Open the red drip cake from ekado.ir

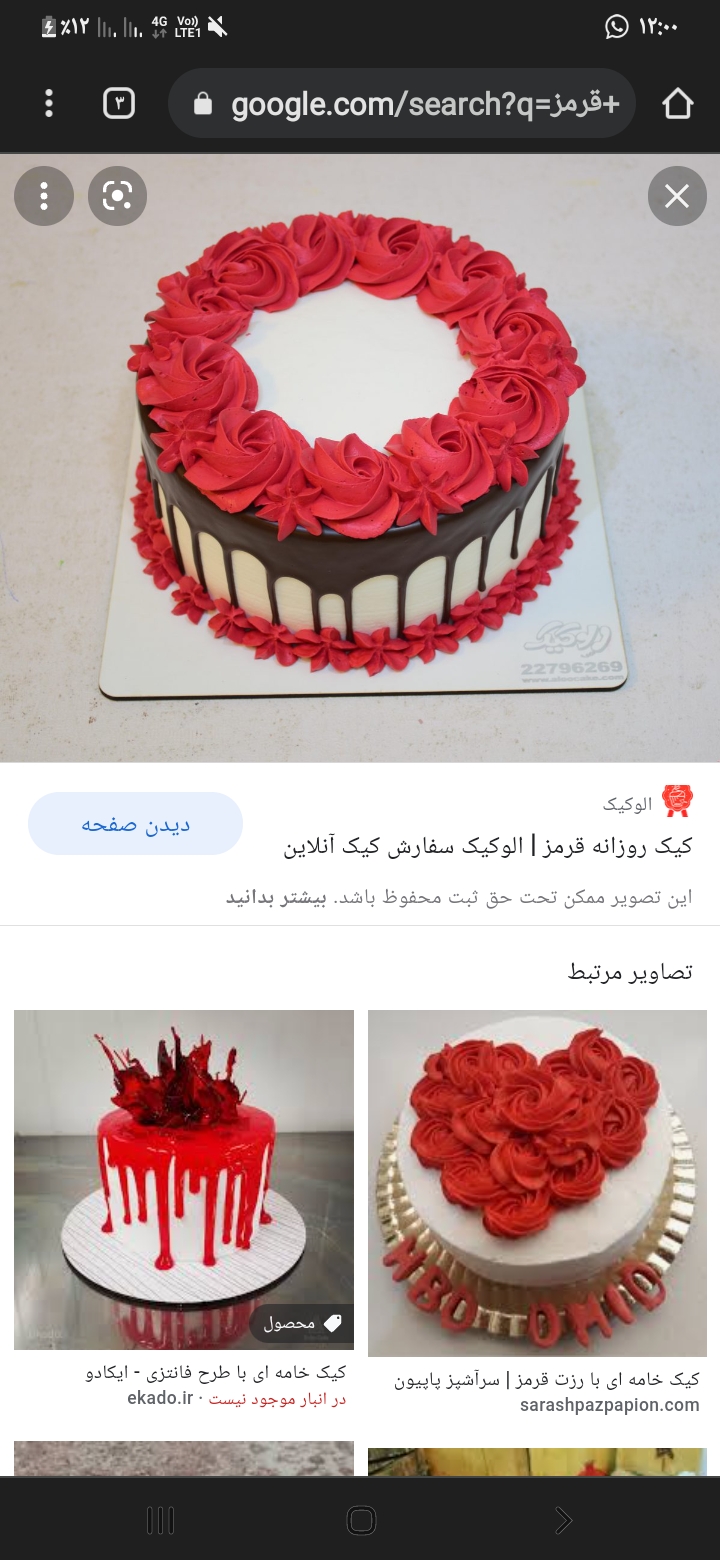[x=184, y=1180]
